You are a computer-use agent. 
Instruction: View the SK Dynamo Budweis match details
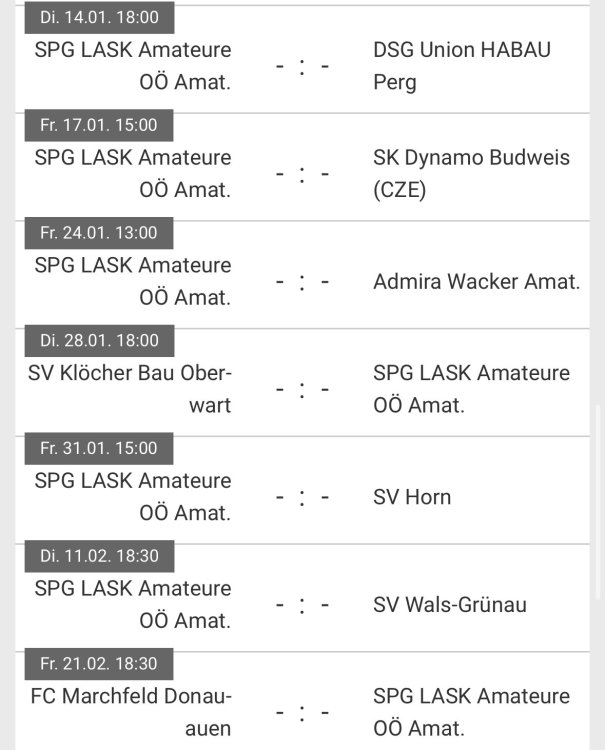click(302, 174)
